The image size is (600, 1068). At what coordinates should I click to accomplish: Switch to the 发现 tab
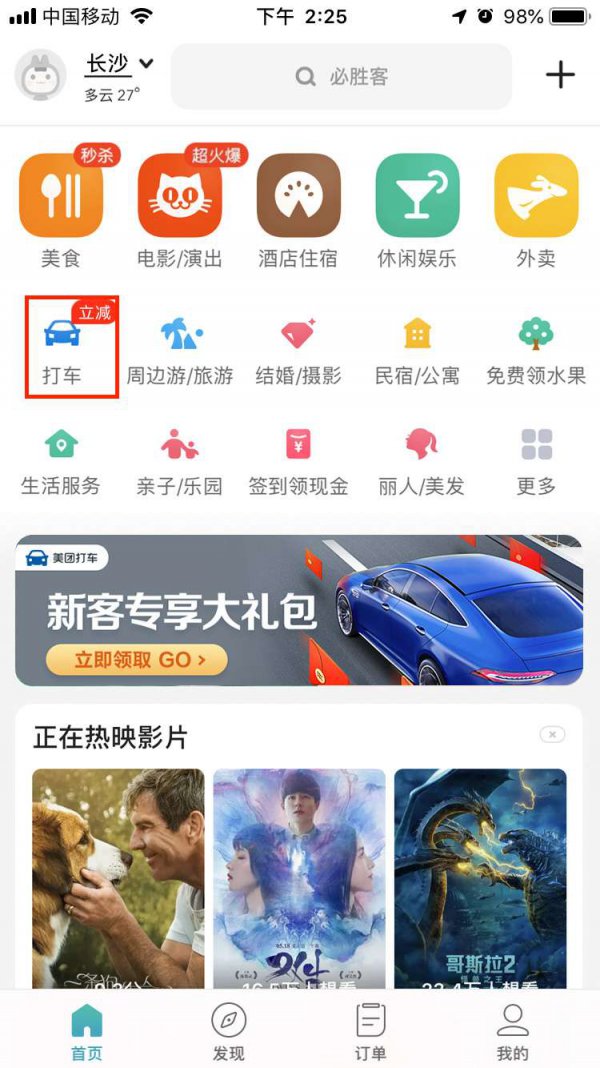pyautogui.click(x=228, y=1032)
